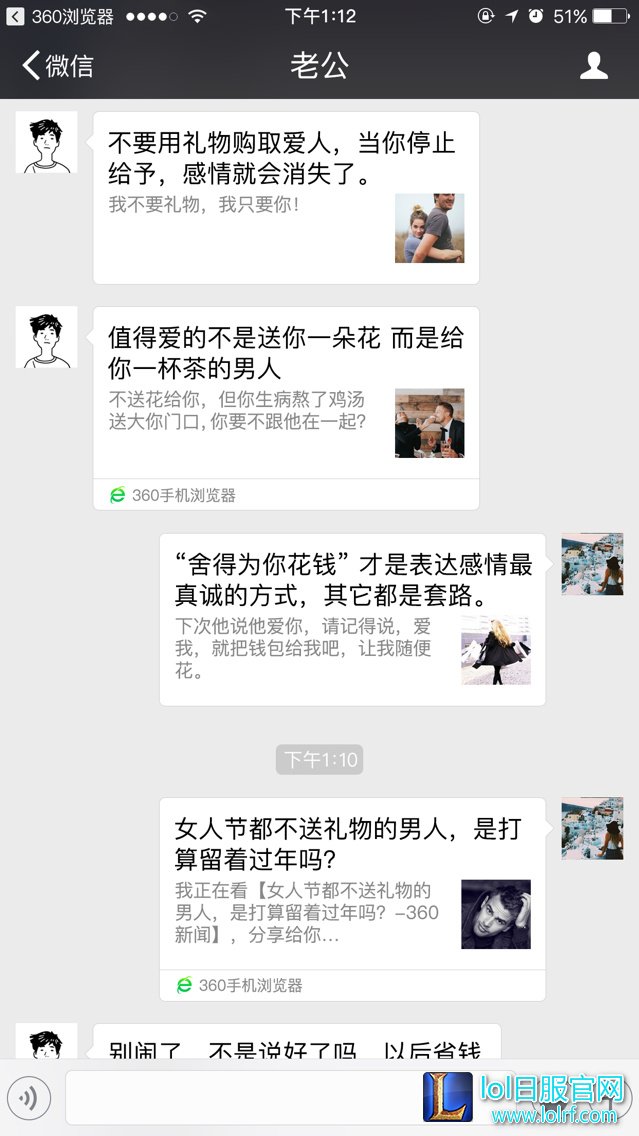The height and width of the screenshot is (1136, 639).
Task: Tap 老公's avatar beside first message
Action: (46, 143)
